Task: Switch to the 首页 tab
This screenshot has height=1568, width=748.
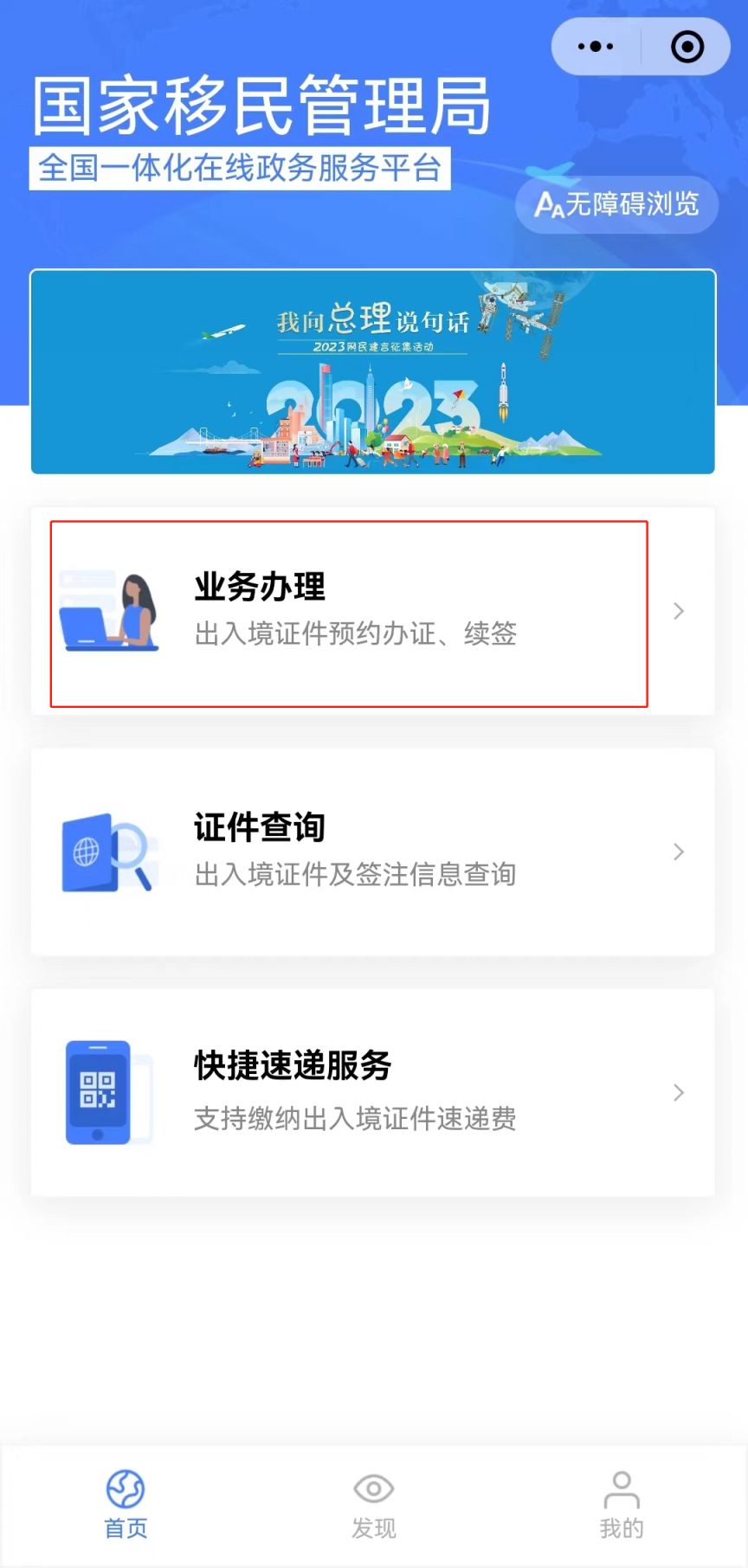Action: coord(126,1504)
